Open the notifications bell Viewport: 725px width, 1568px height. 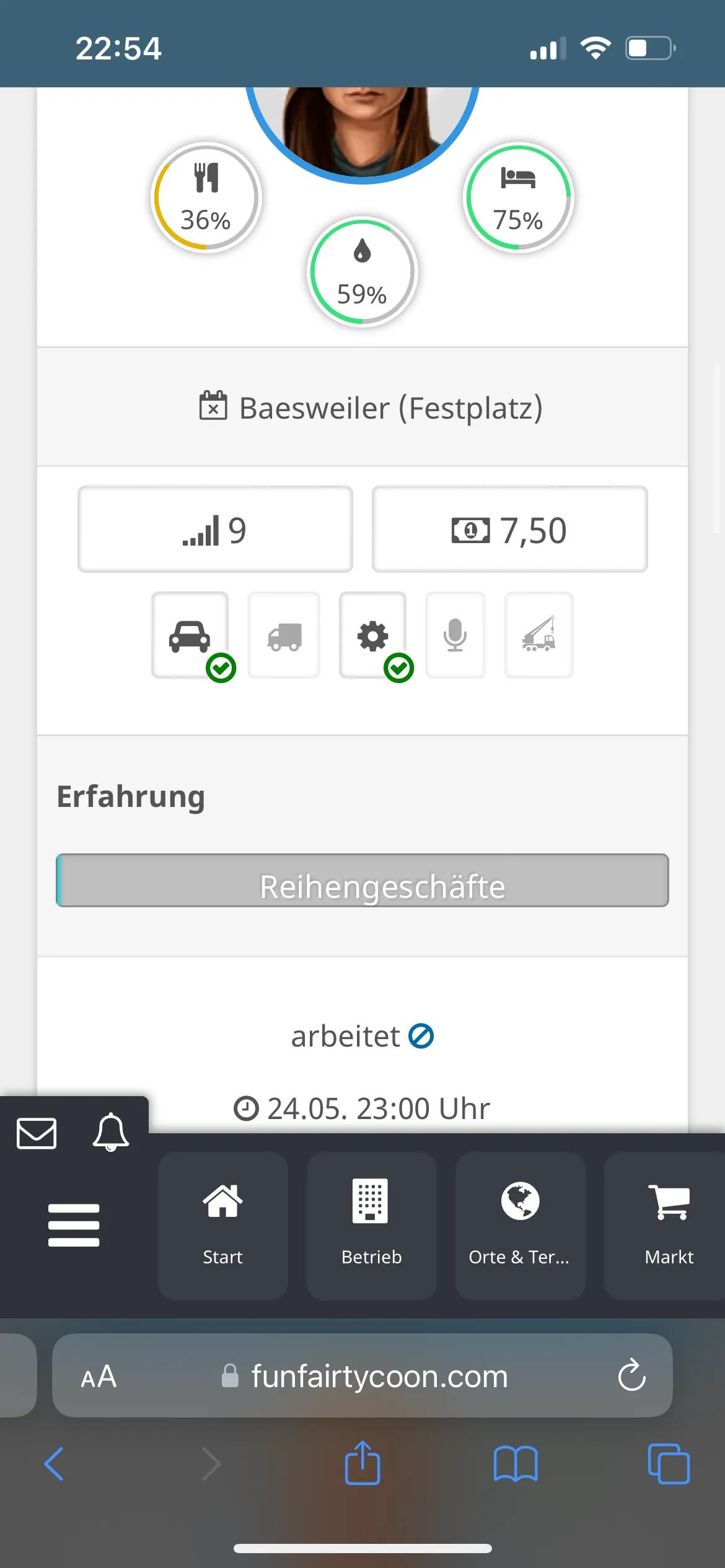110,1132
